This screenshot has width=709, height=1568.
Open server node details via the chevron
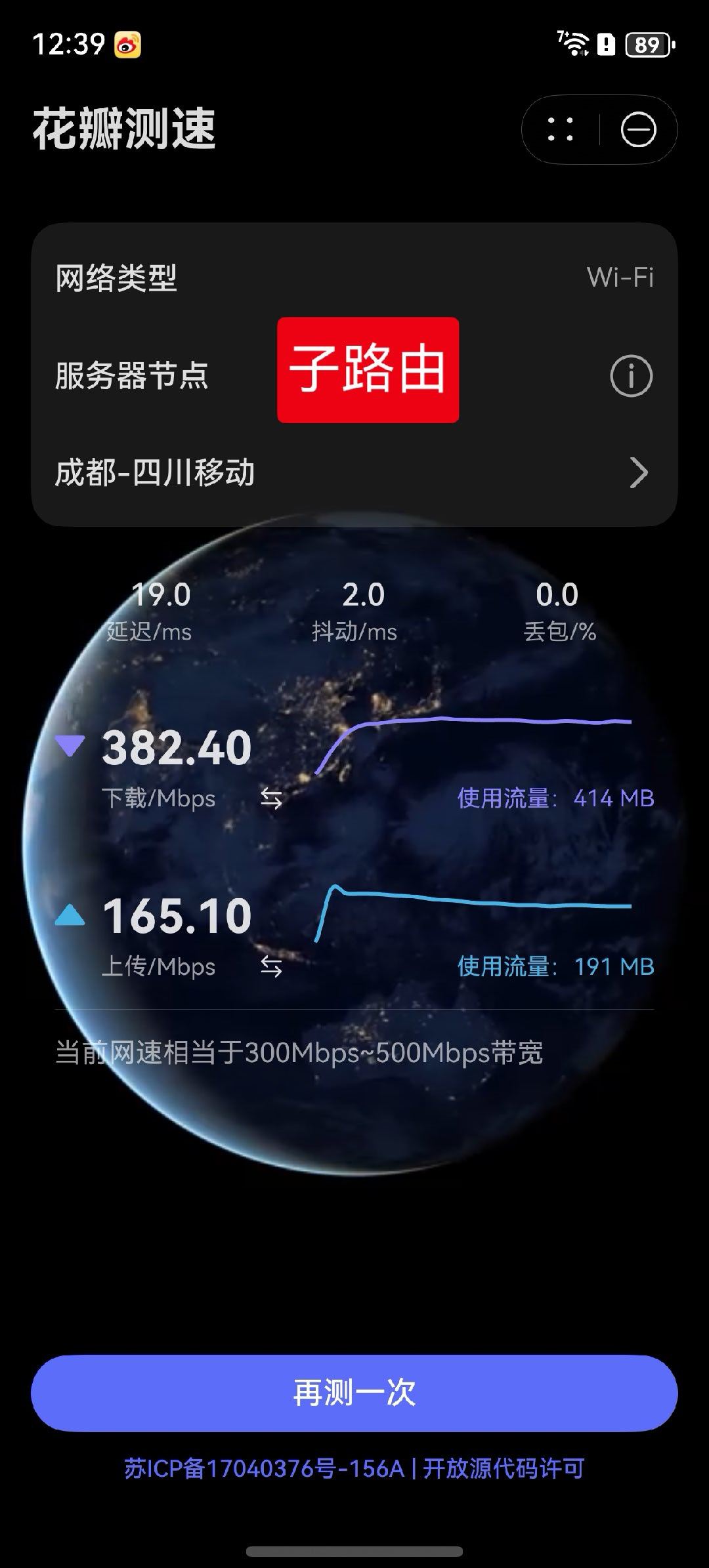(x=637, y=471)
